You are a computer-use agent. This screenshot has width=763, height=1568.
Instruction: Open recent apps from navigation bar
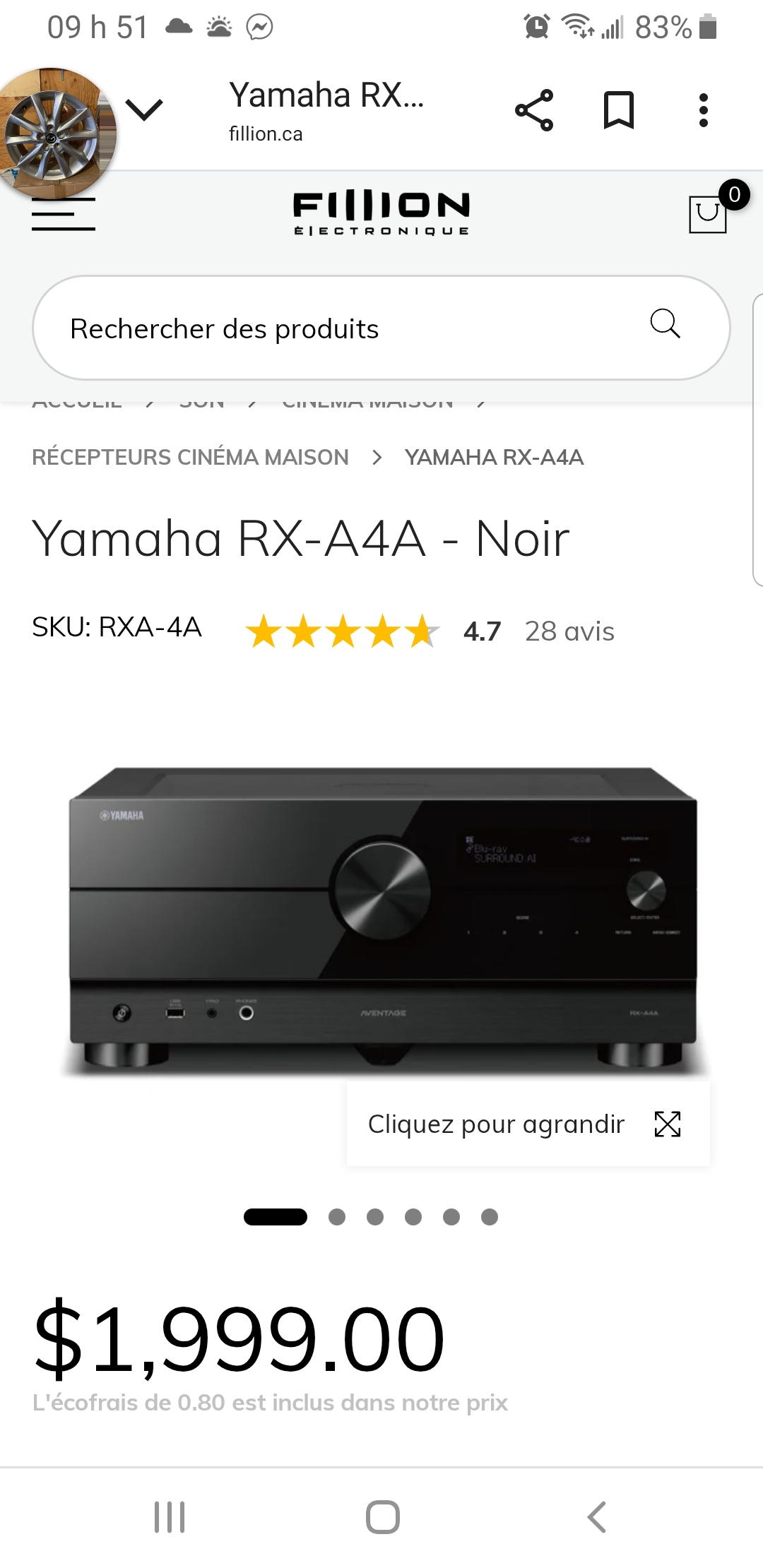click(x=170, y=1516)
